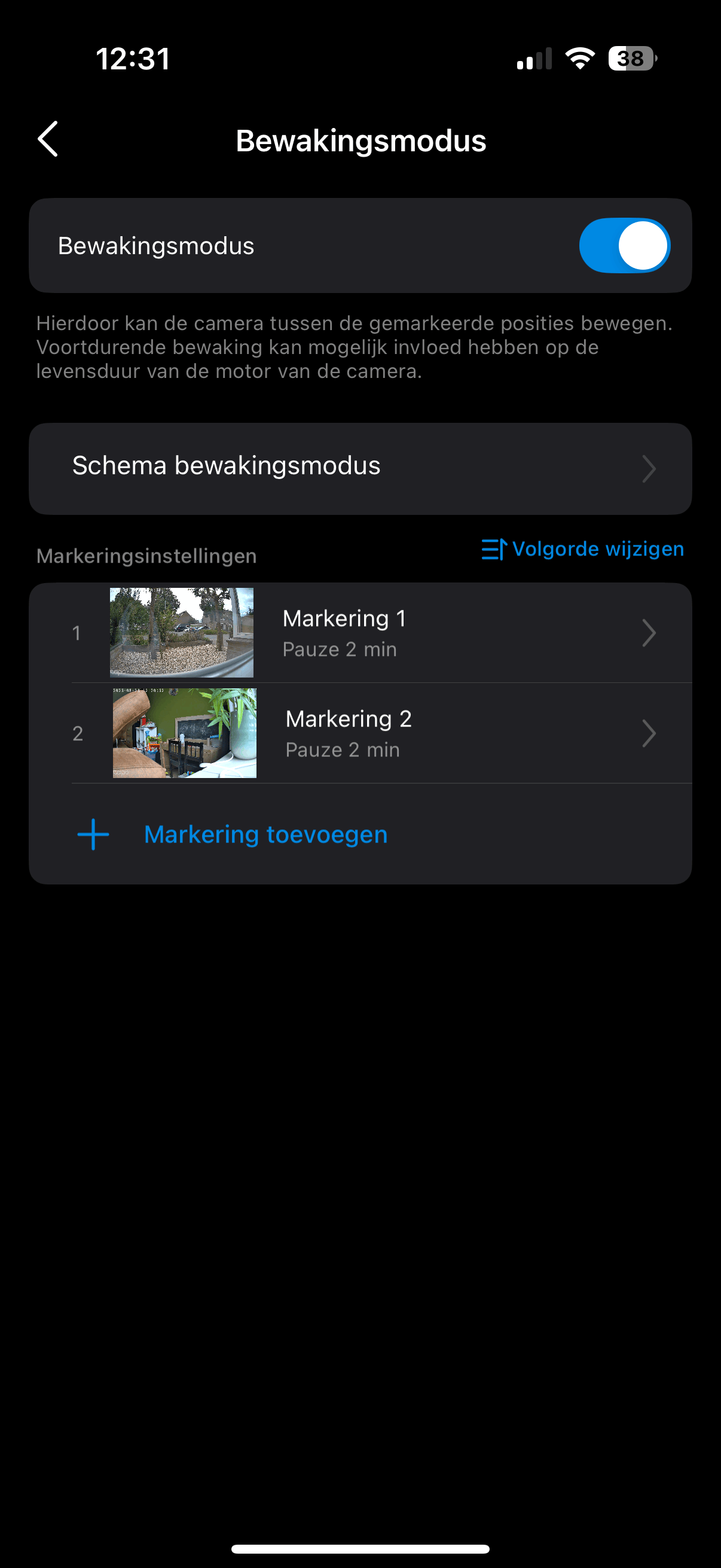This screenshot has width=721, height=1568.
Task: Select Markering toevoegen to add marker
Action: pos(265,834)
